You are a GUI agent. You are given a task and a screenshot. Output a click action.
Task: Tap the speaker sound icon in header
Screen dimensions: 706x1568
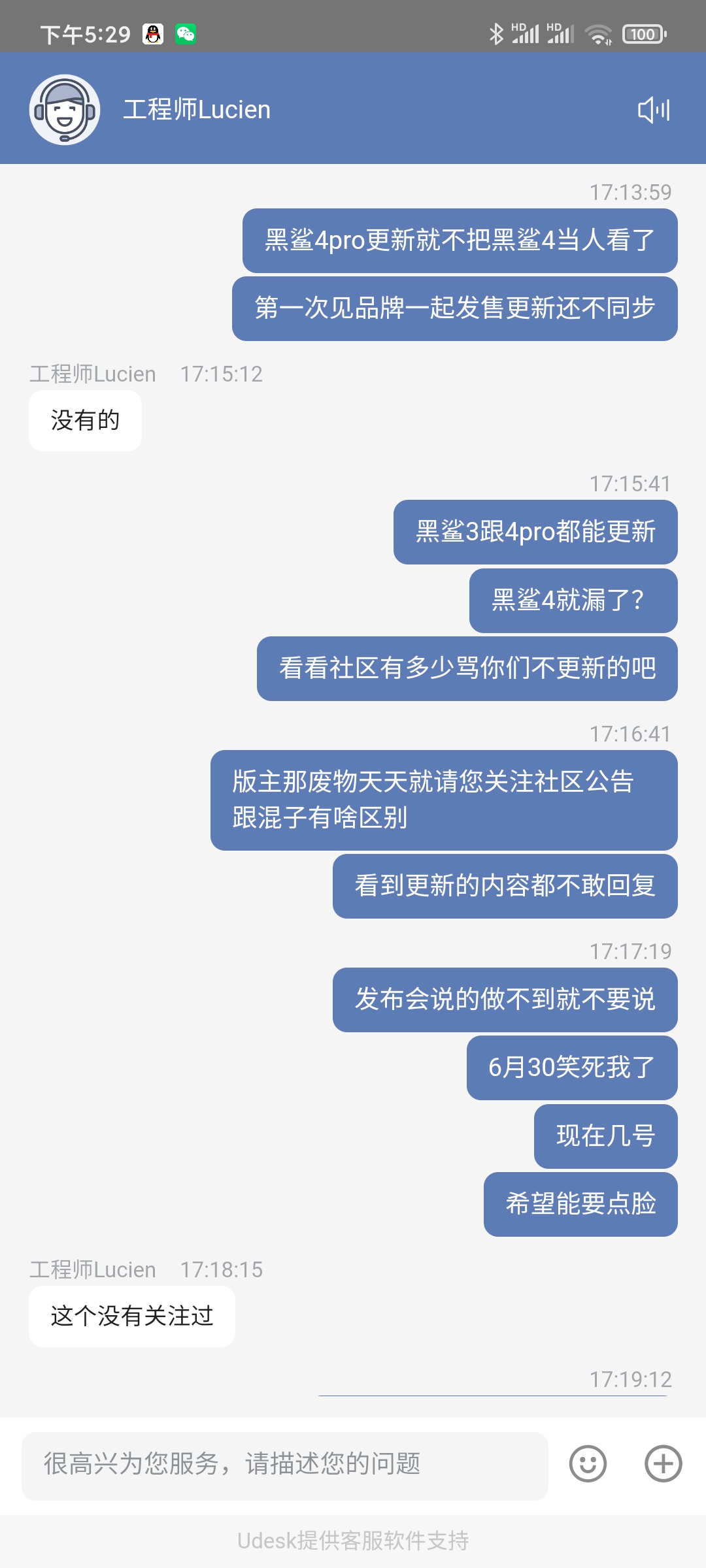pyautogui.click(x=654, y=110)
